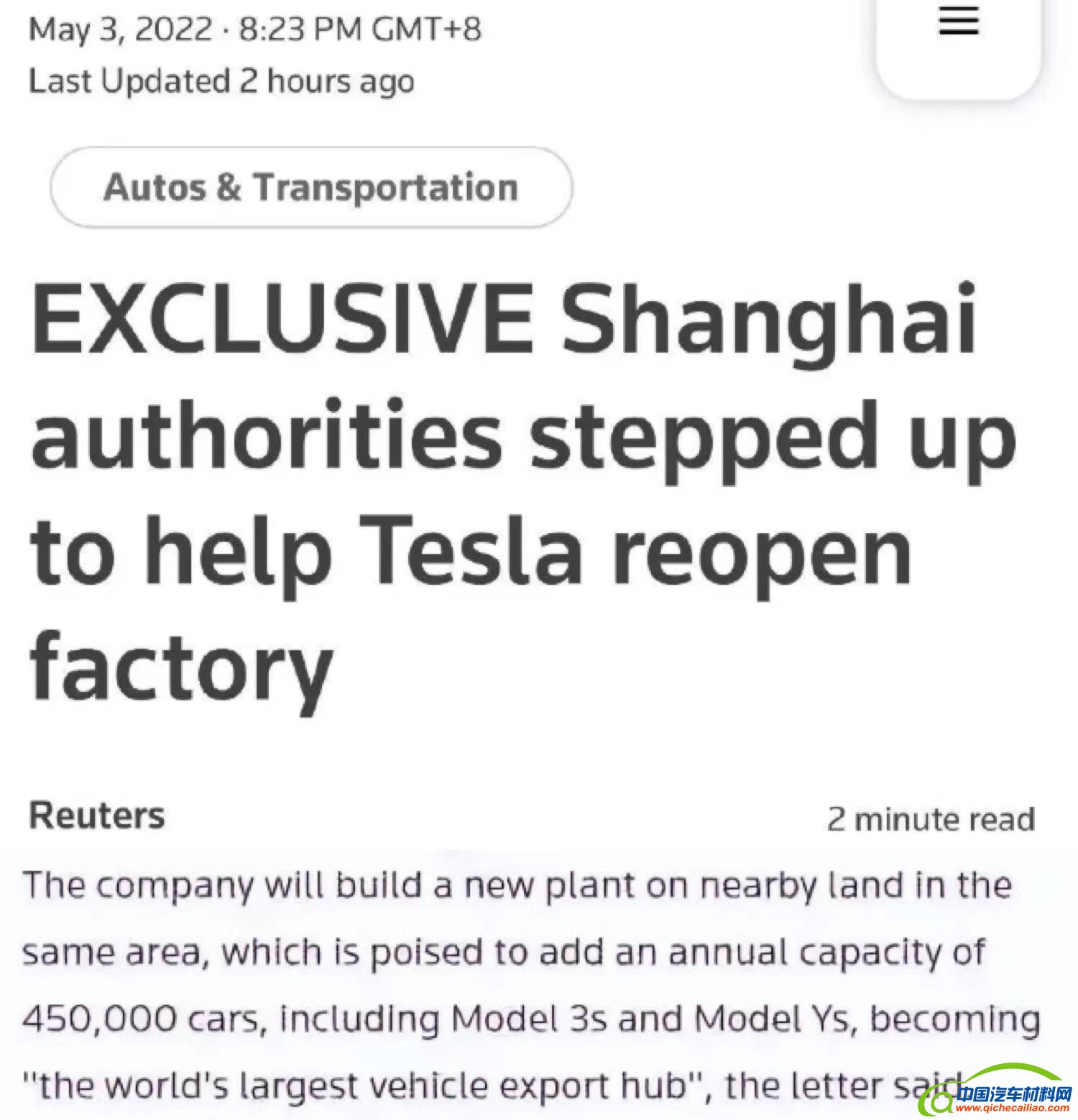Click the top line of the hamburger icon
This screenshot has width=1078, height=1120.
(x=959, y=9)
